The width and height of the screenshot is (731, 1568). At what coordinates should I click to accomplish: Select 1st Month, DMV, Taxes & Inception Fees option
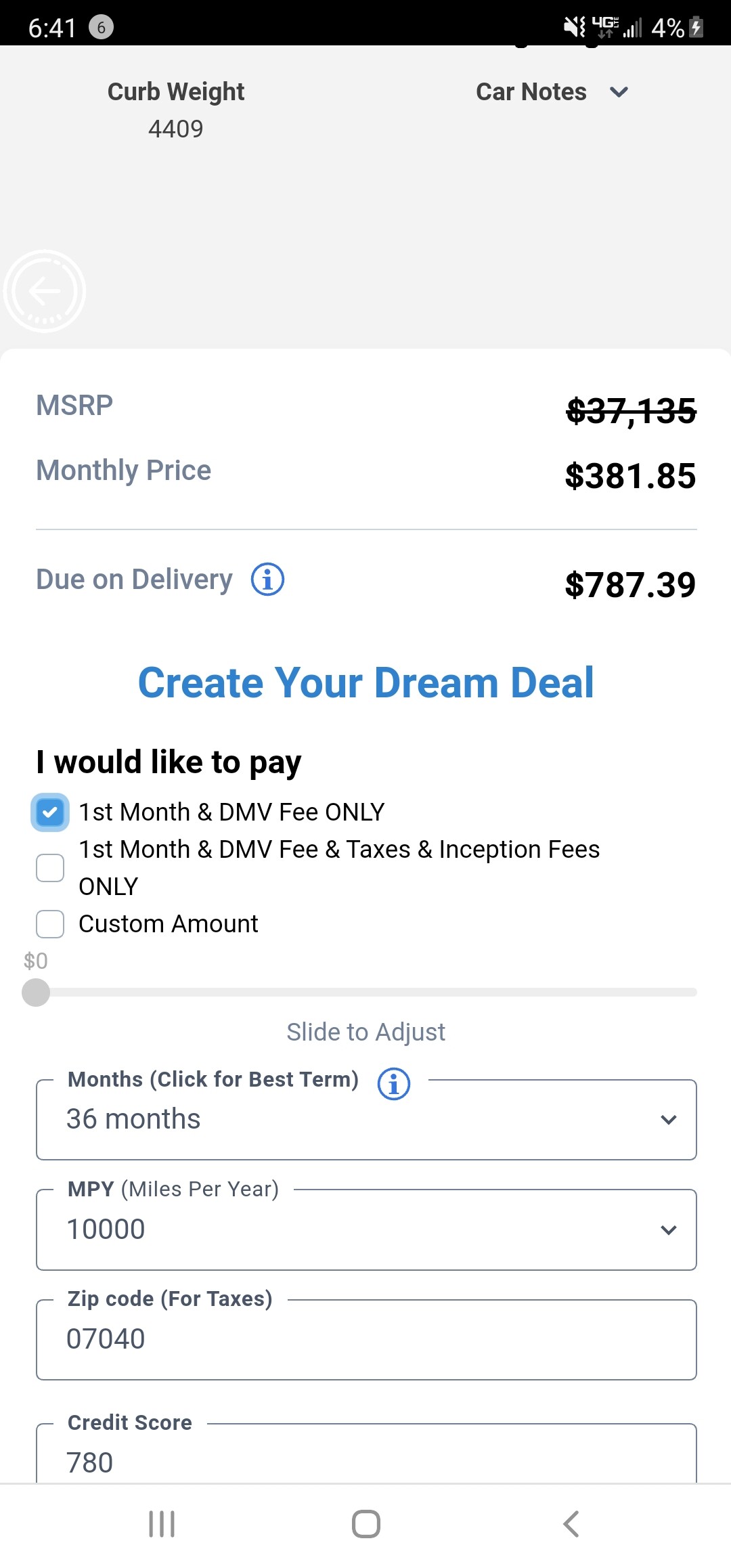50,868
